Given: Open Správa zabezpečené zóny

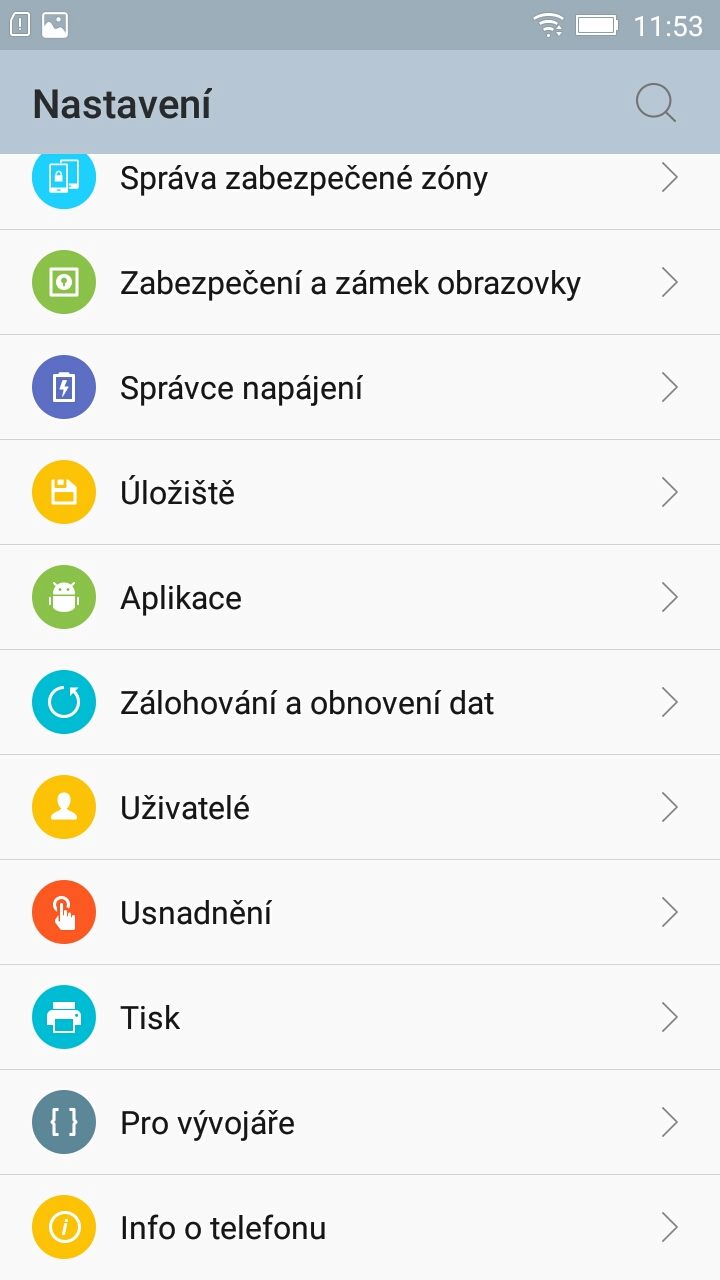Looking at the screenshot, I should coord(360,191).
